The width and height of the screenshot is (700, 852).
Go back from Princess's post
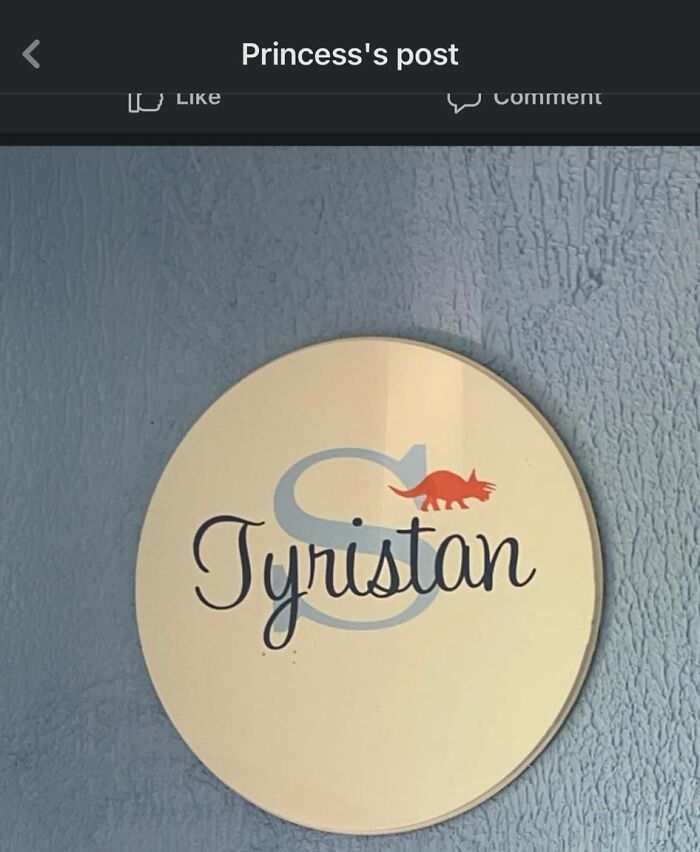tap(32, 54)
